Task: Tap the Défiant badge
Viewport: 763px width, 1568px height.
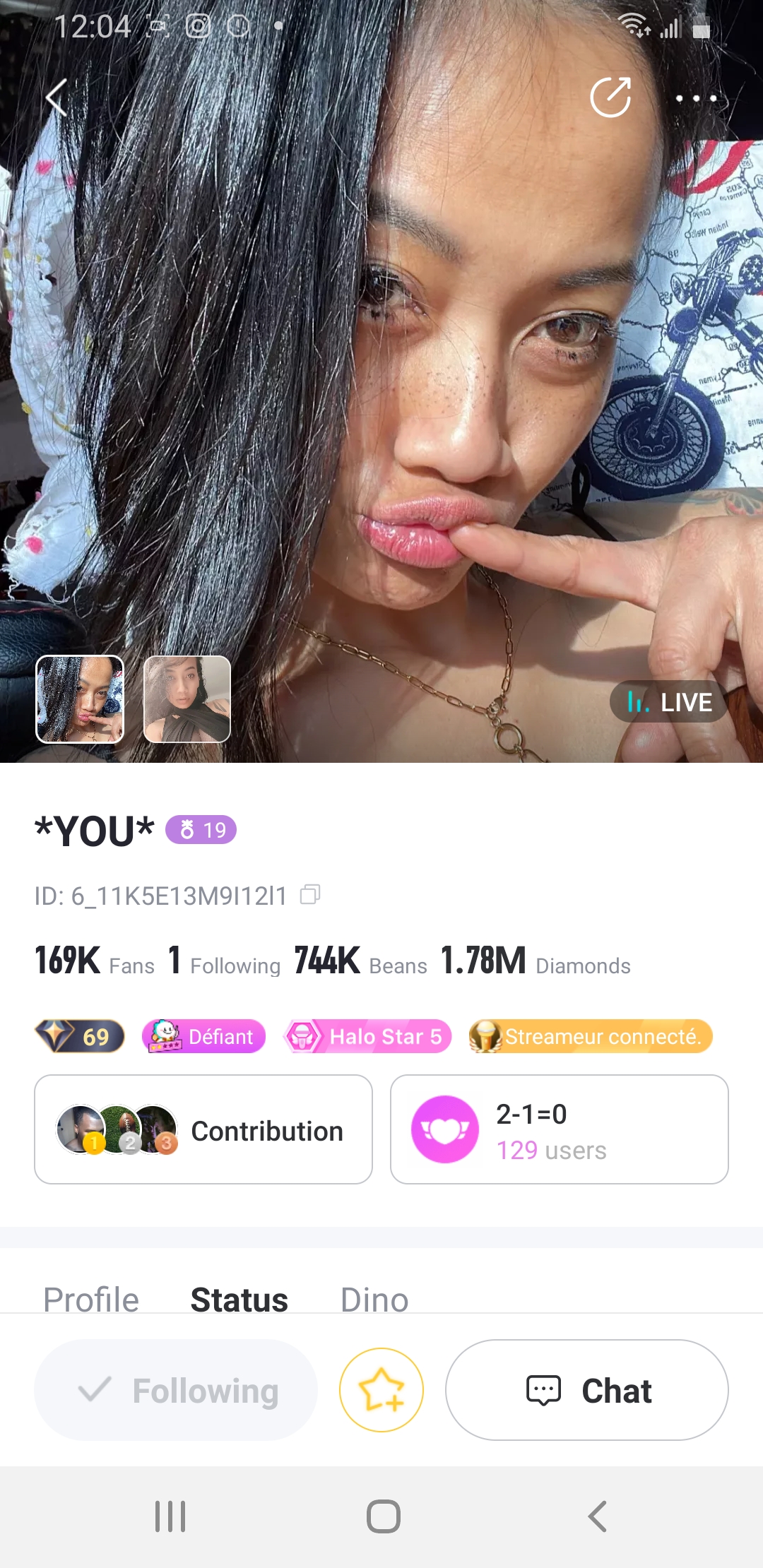Action: 203,1036
